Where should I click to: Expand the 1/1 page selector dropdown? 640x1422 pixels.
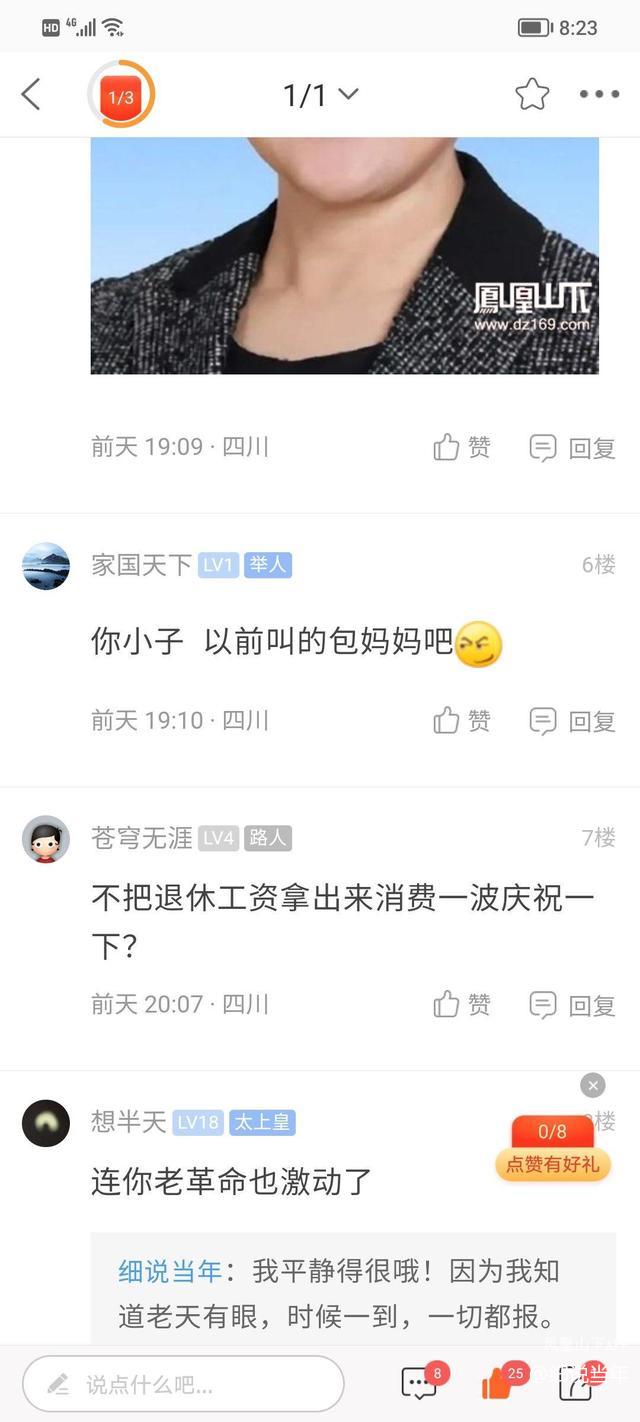(320, 95)
